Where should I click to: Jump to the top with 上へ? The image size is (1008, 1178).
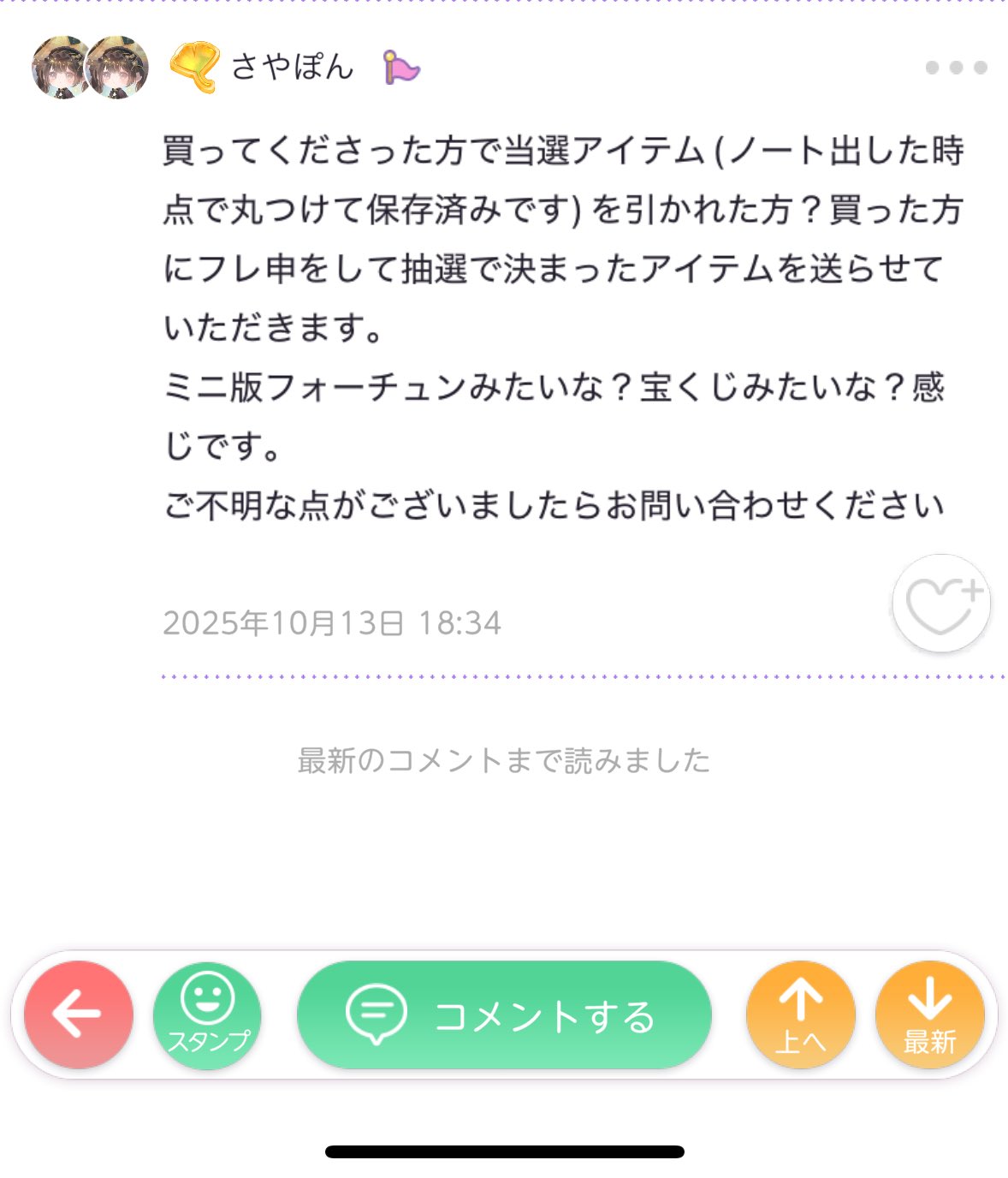(800, 1014)
